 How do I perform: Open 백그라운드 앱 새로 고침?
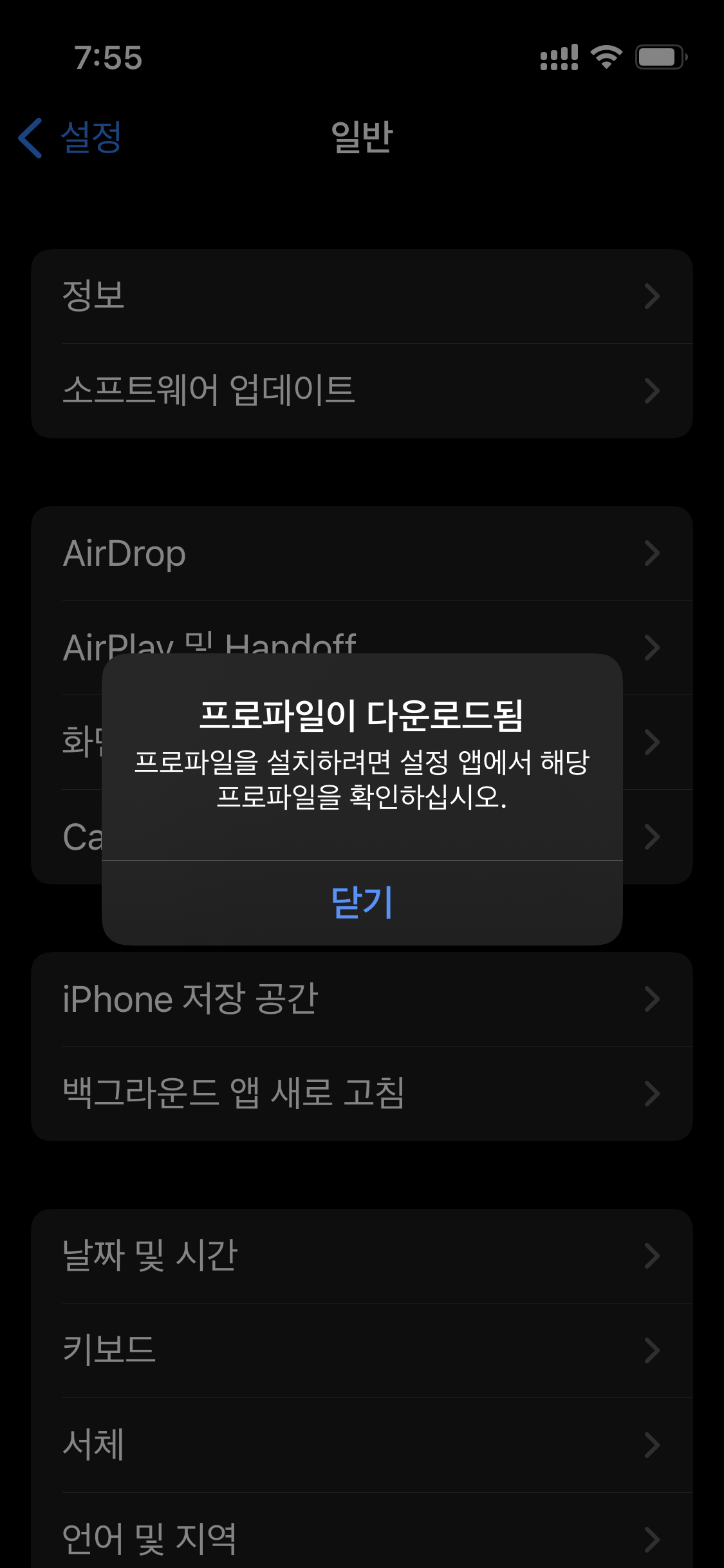point(362,1094)
